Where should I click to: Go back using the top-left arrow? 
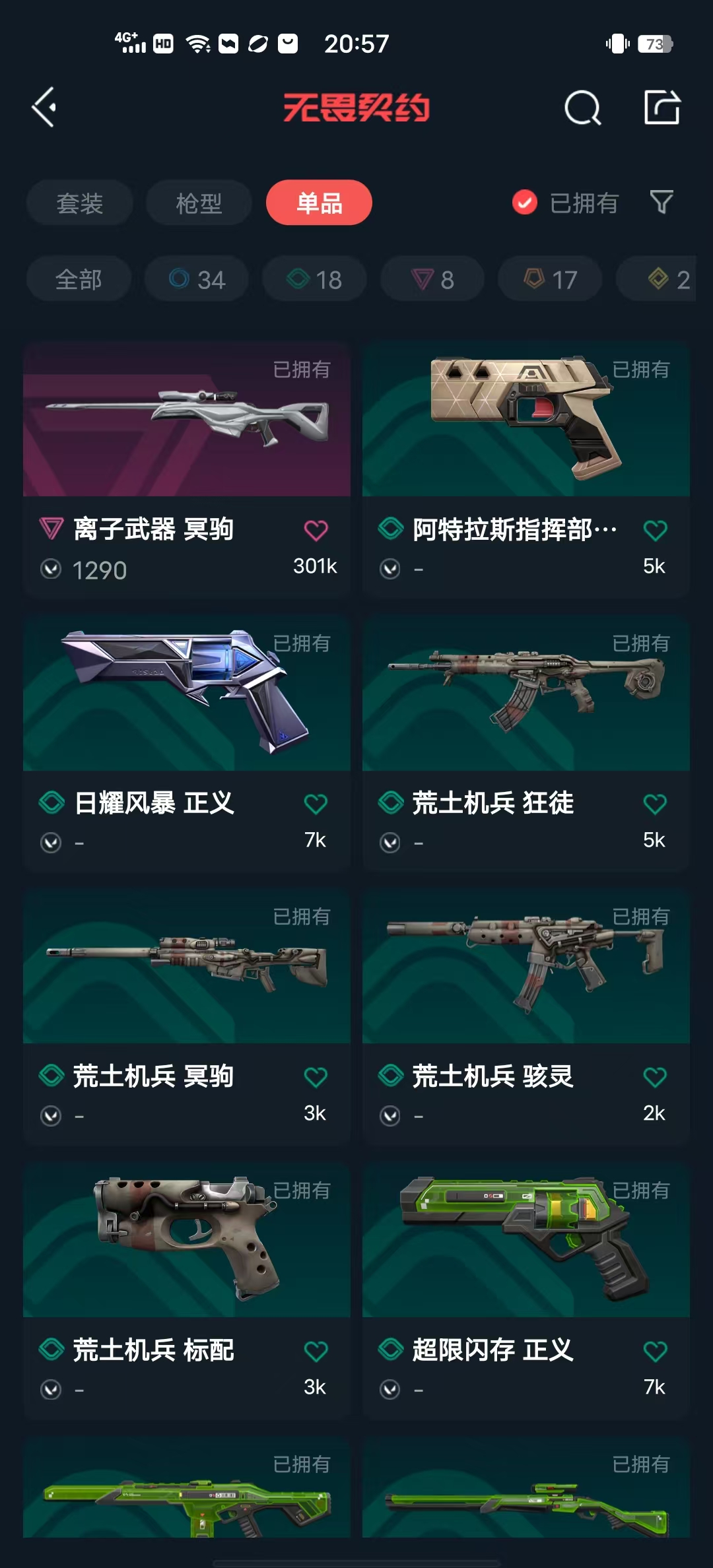(x=44, y=107)
